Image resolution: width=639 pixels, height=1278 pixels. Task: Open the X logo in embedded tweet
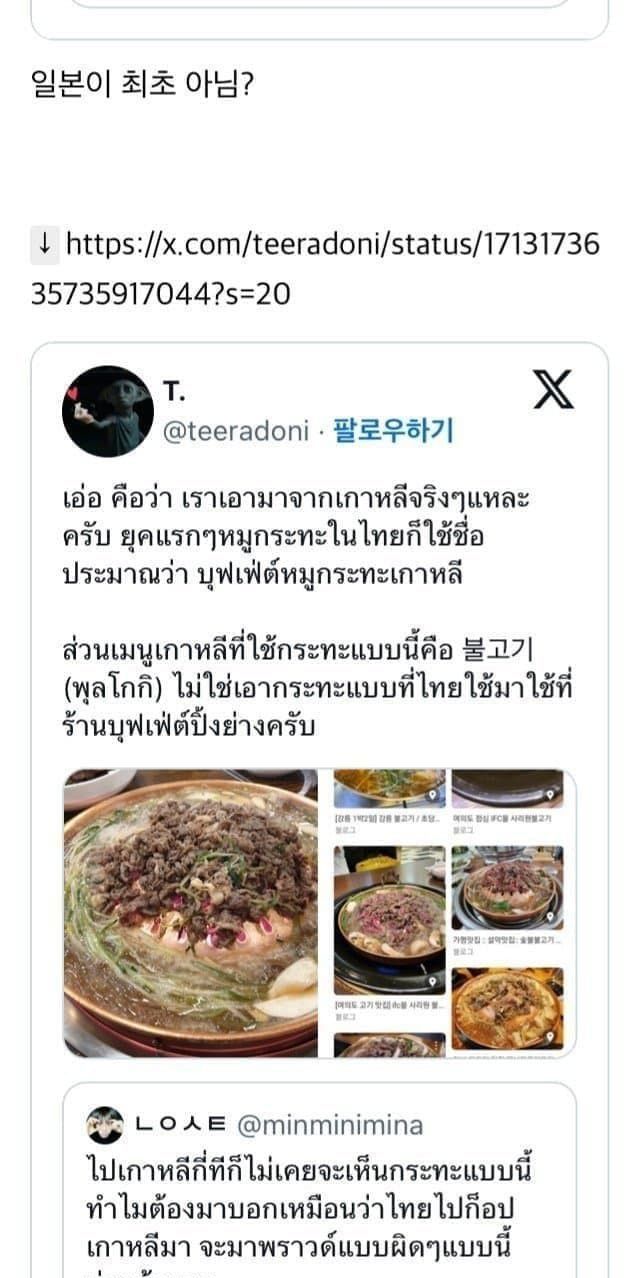[553, 390]
